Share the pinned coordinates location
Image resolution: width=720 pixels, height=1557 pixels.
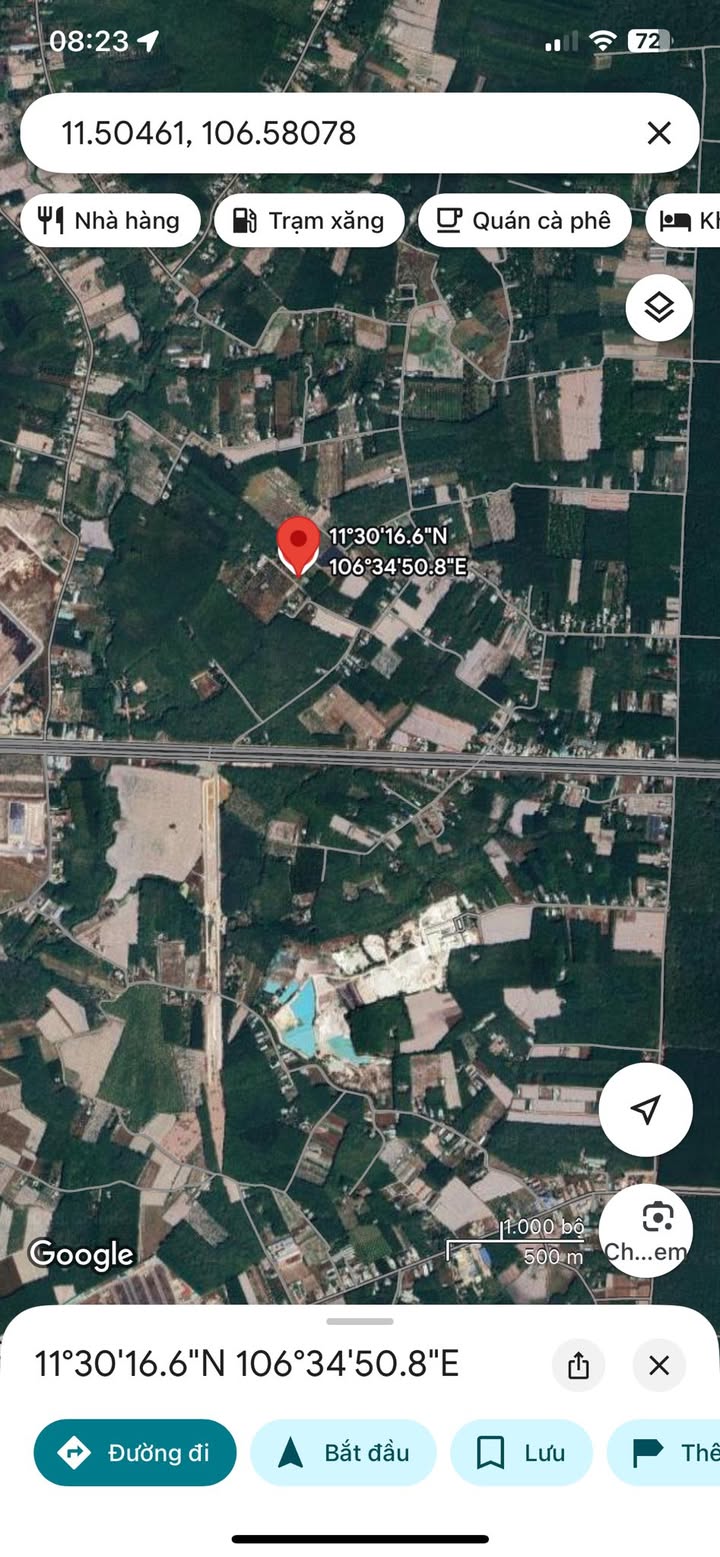(578, 1365)
